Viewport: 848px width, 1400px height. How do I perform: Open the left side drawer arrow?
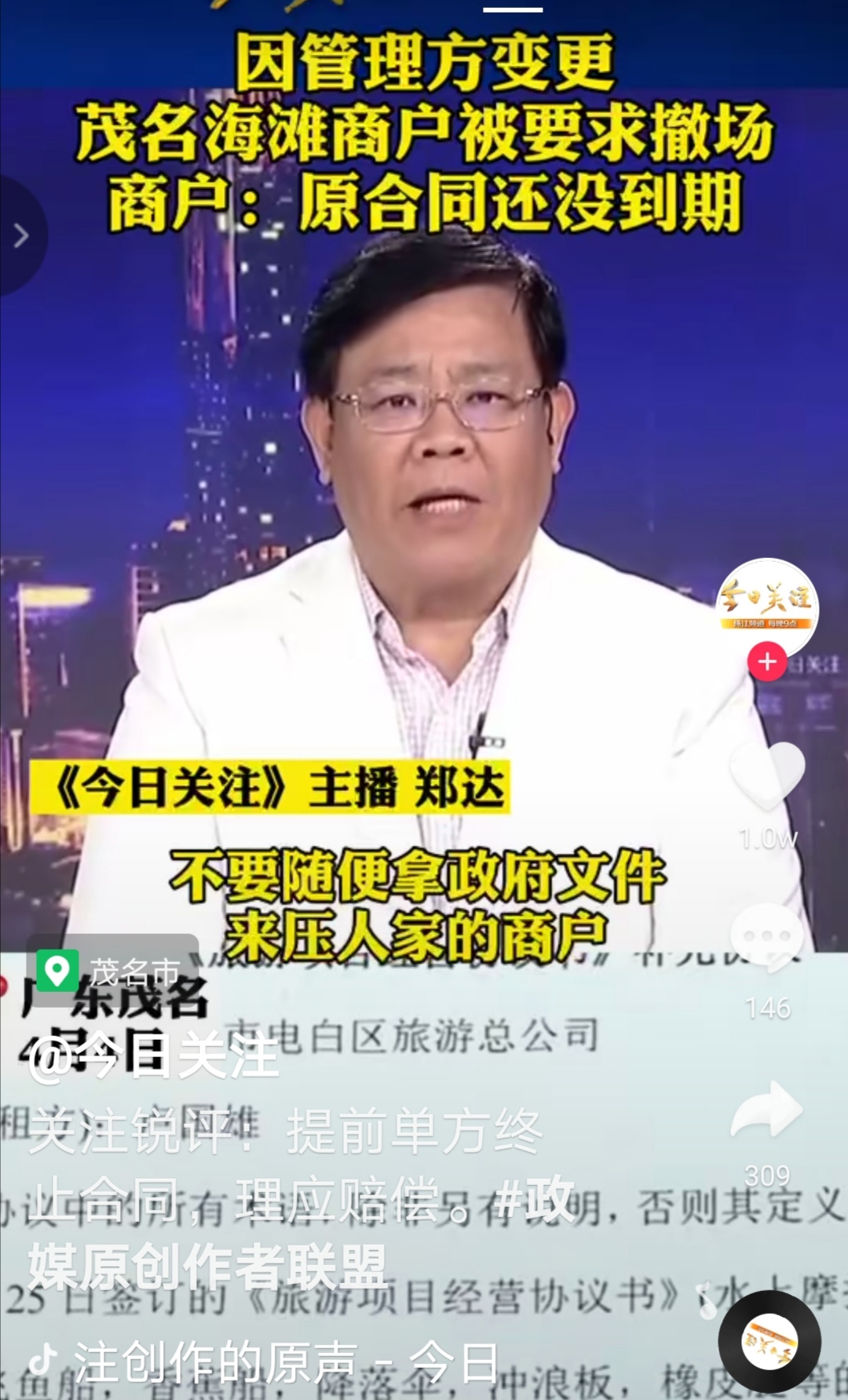pos(21,235)
